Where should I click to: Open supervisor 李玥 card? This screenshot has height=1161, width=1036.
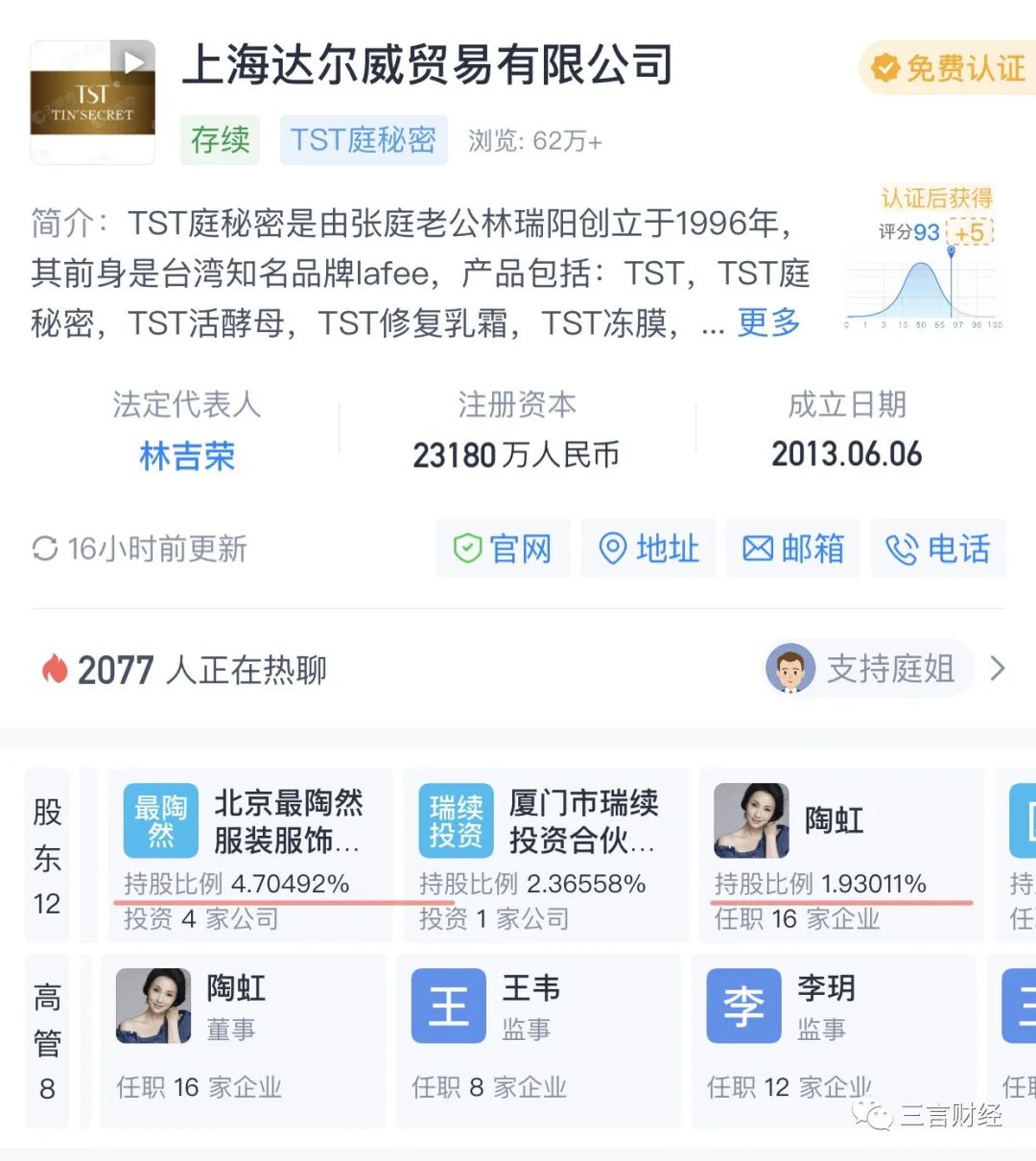pyautogui.click(x=833, y=1040)
